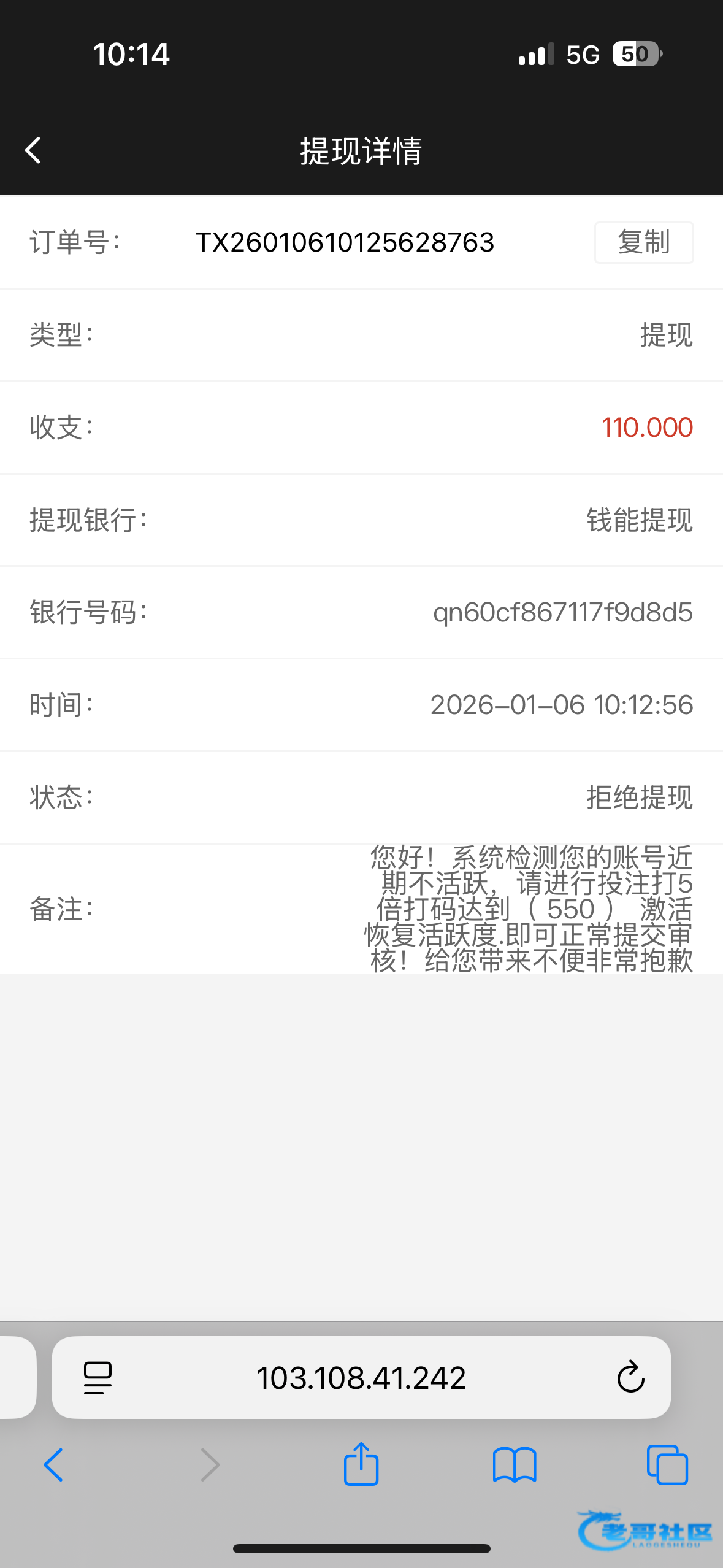Tap the address bar showing 103.108.41.242
The width and height of the screenshot is (723, 1568).
pos(361,1378)
